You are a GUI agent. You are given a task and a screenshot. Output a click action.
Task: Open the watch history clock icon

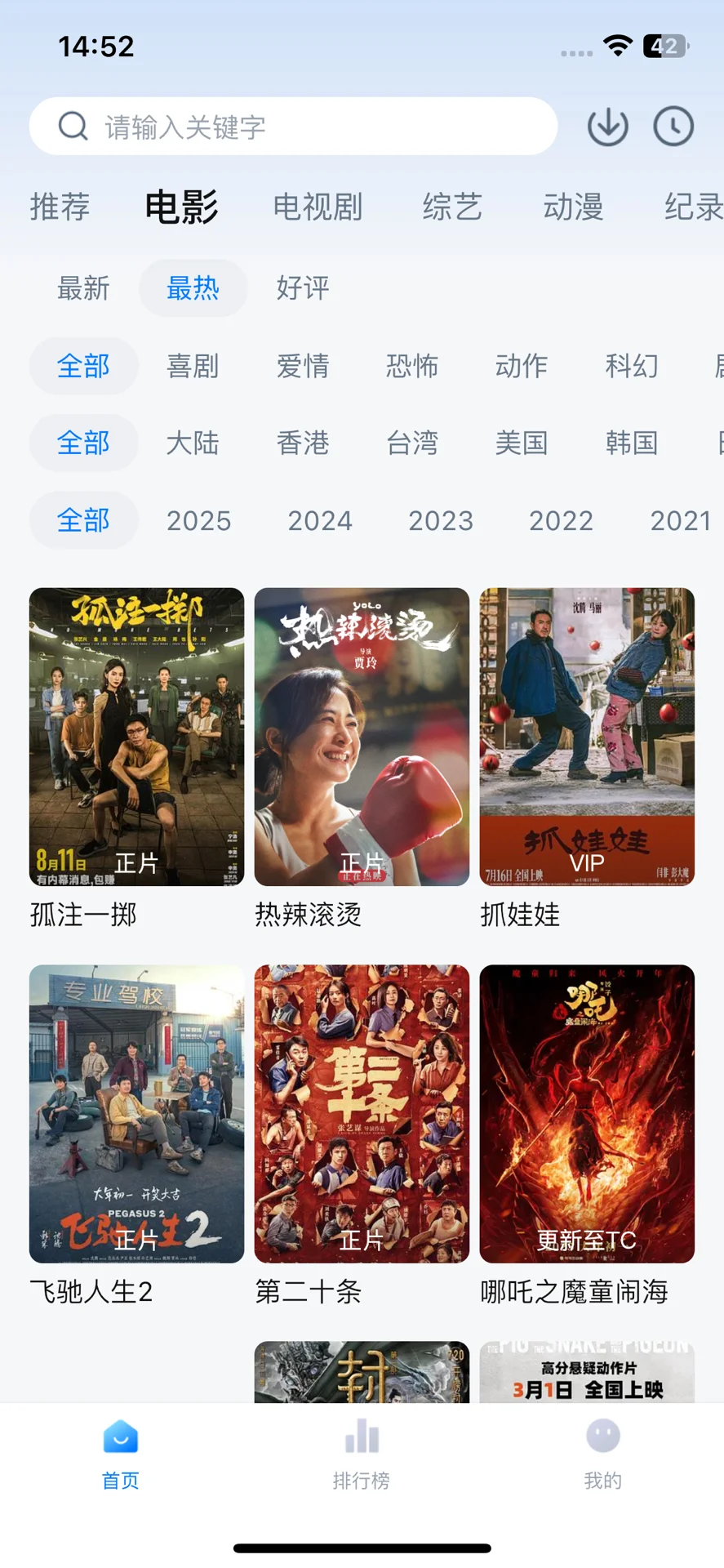coord(673,127)
